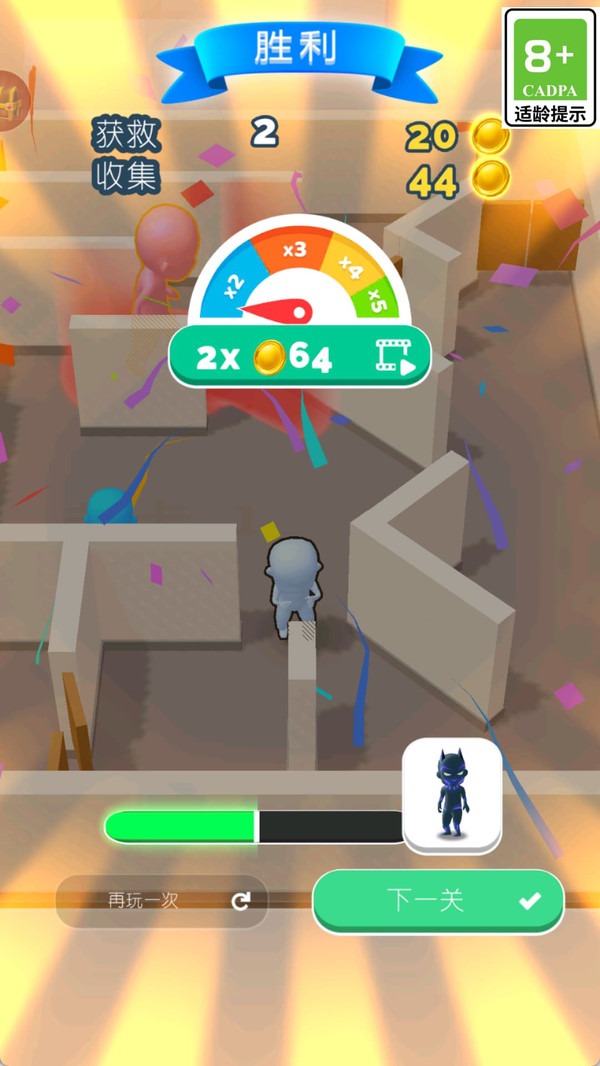
Task: Replay the level with 再玩一次
Action: (x=162, y=901)
